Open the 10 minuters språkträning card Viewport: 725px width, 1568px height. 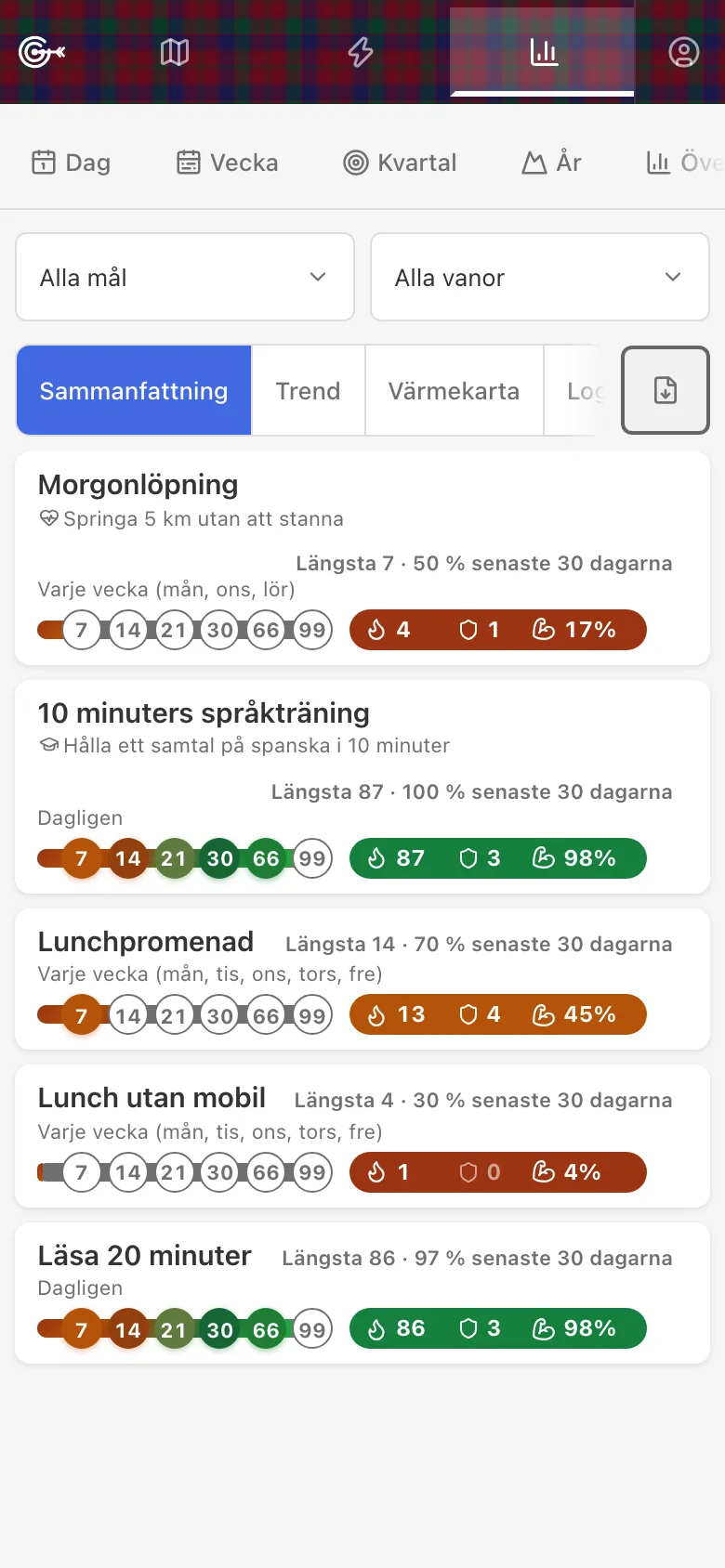[362, 787]
